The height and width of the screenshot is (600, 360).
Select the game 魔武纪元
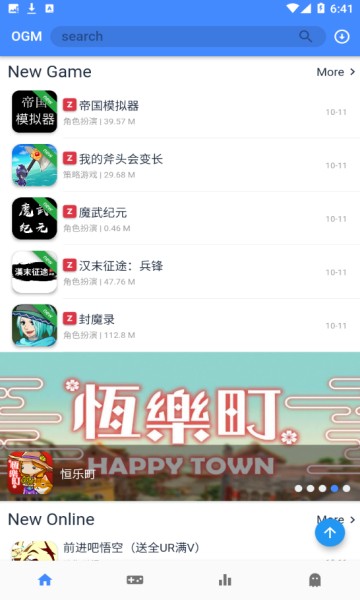pyautogui.click(x=180, y=218)
